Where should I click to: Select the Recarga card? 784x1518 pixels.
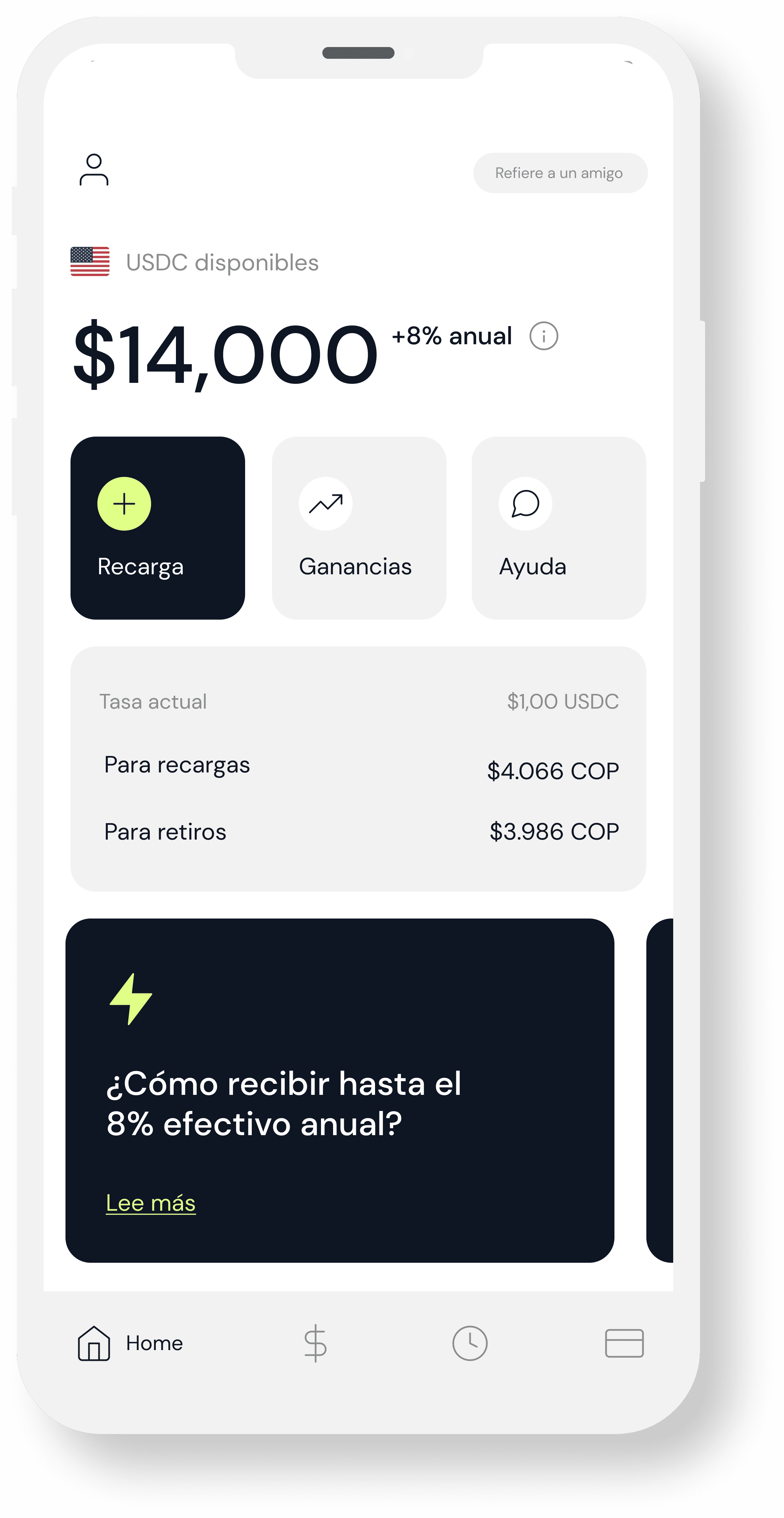tap(157, 527)
